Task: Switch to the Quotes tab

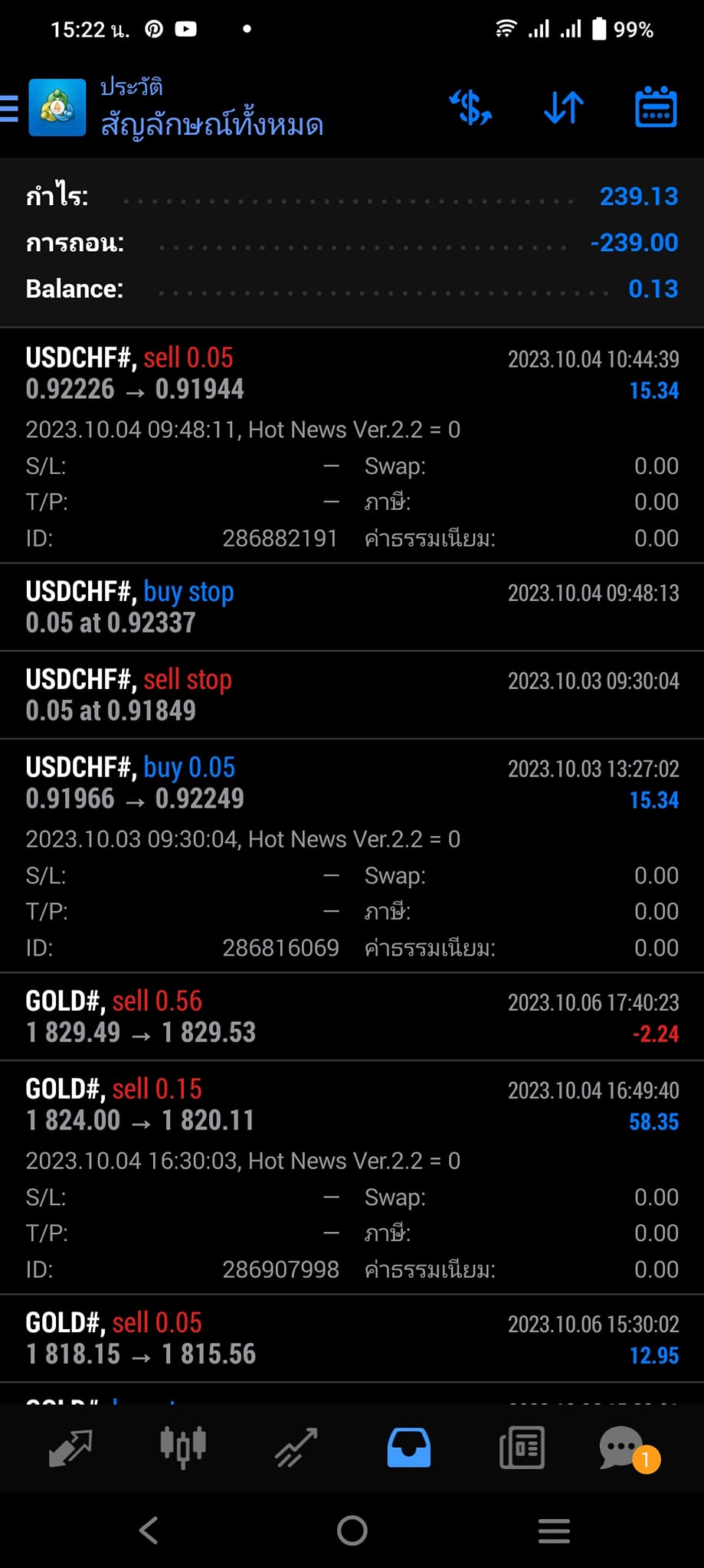Action: coord(70,1448)
